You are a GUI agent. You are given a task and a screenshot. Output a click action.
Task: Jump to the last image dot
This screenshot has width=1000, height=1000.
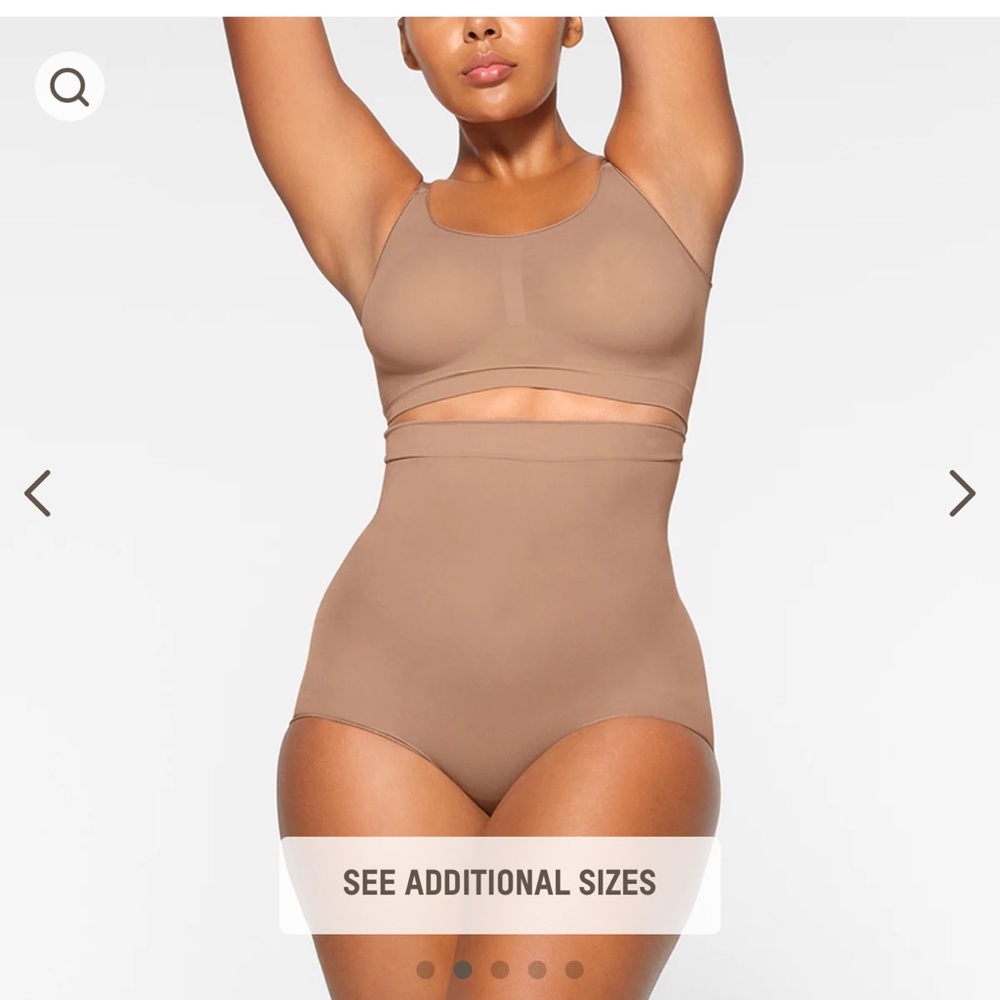click(x=574, y=969)
